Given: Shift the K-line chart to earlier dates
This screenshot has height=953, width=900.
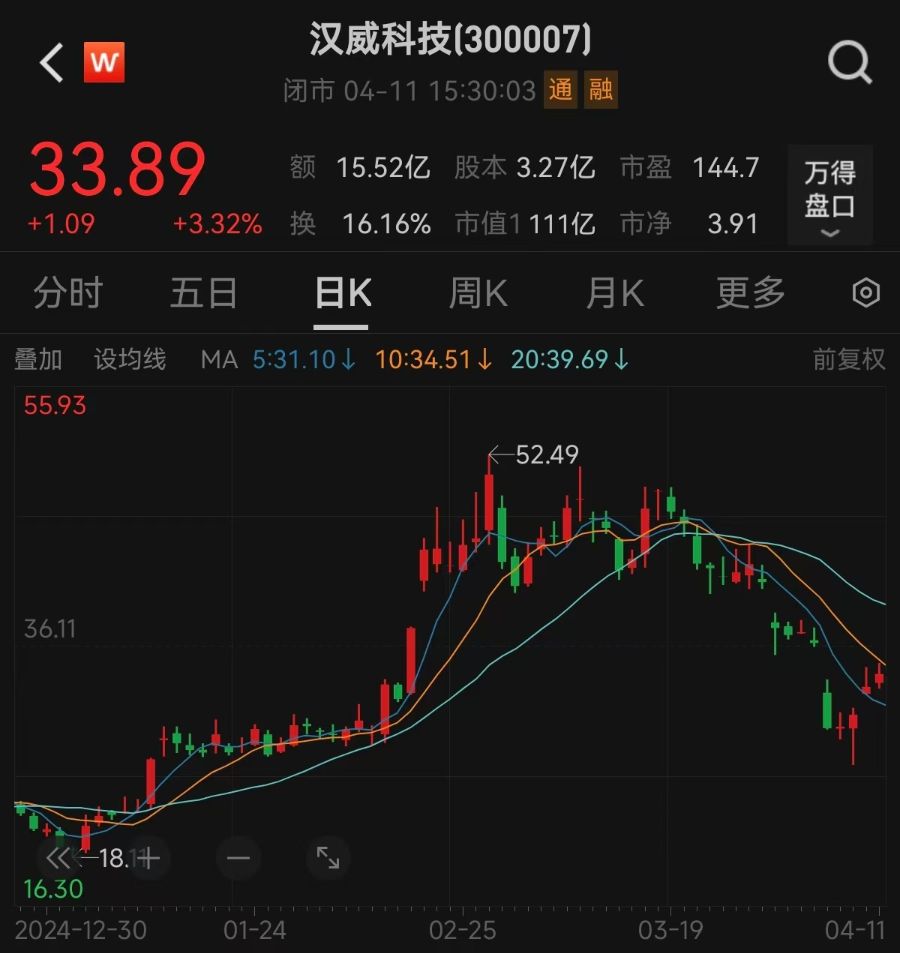Looking at the screenshot, I should [60, 858].
